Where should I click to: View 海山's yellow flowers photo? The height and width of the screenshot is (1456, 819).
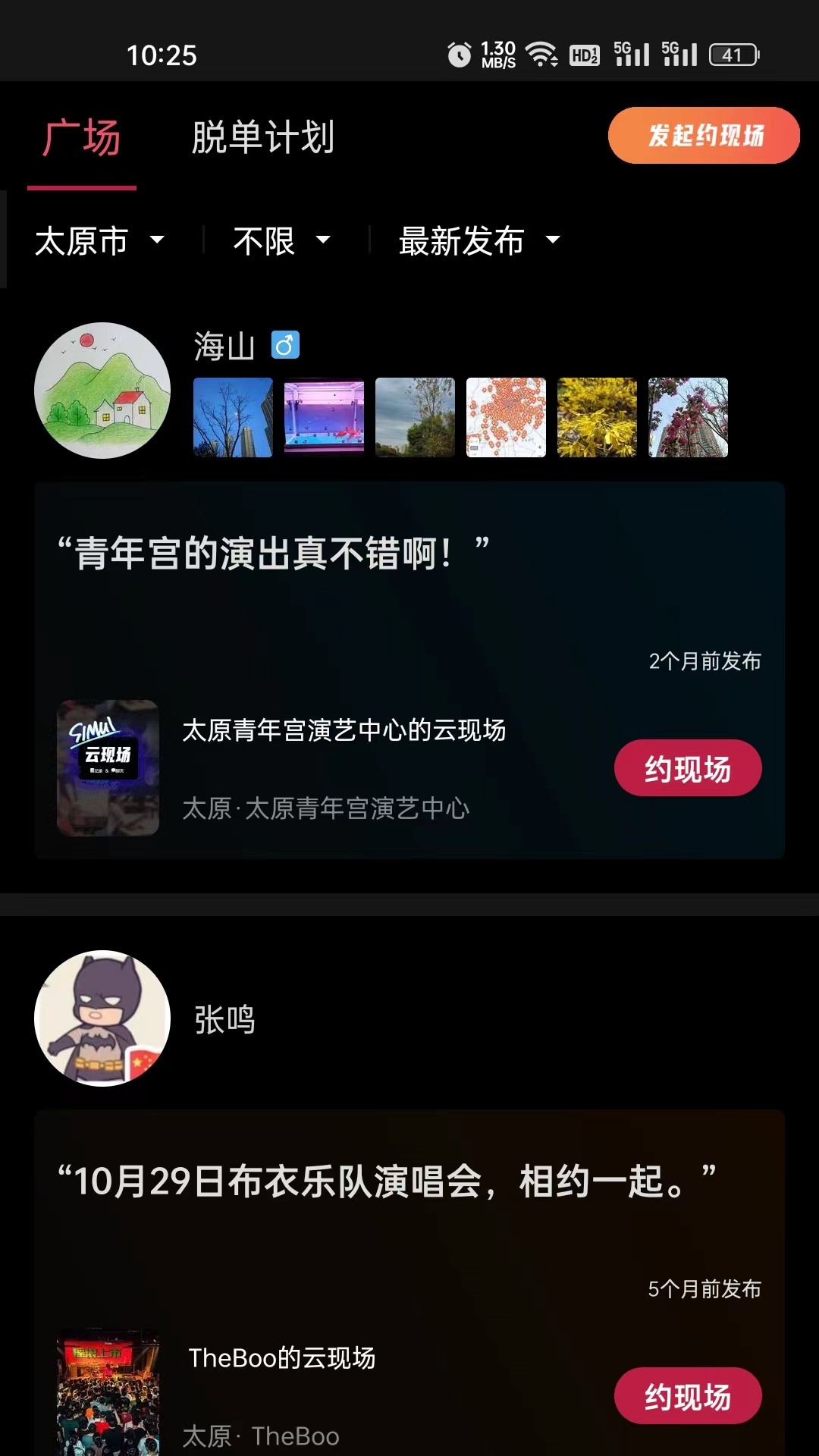[597, 418]
